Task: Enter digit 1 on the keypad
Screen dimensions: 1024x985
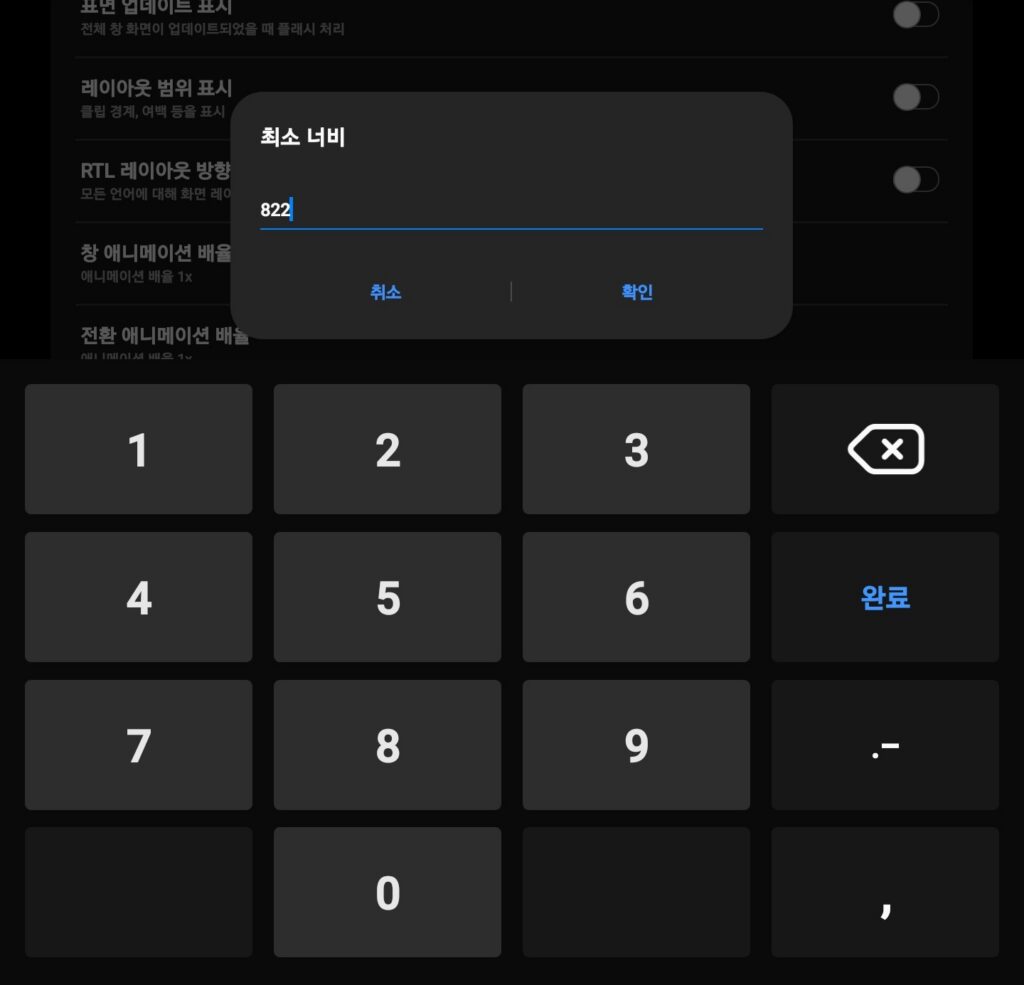Action: pyautogui.click(x=138, y=449)
